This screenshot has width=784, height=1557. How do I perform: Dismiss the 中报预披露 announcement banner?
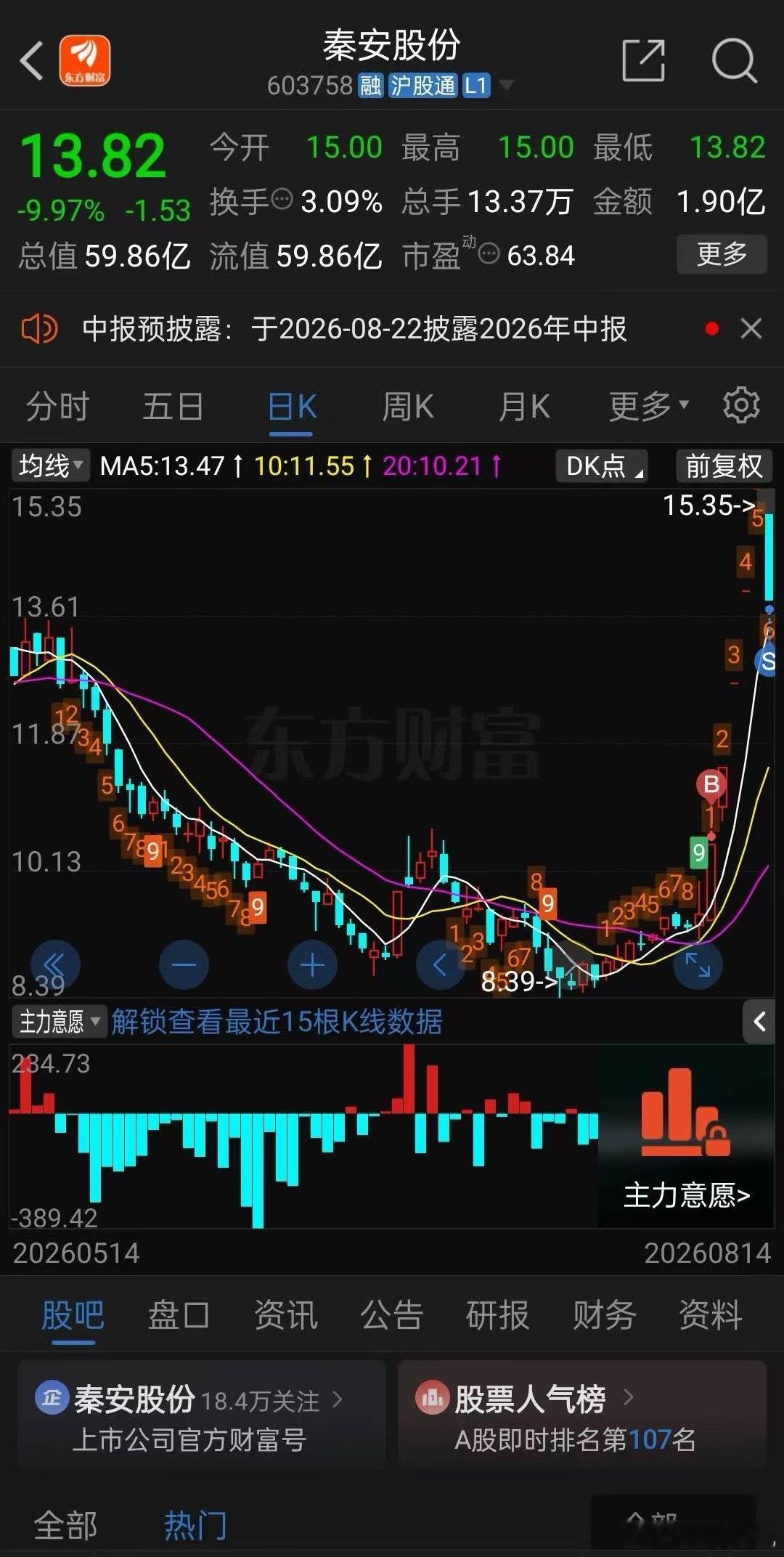pos(751,329)
